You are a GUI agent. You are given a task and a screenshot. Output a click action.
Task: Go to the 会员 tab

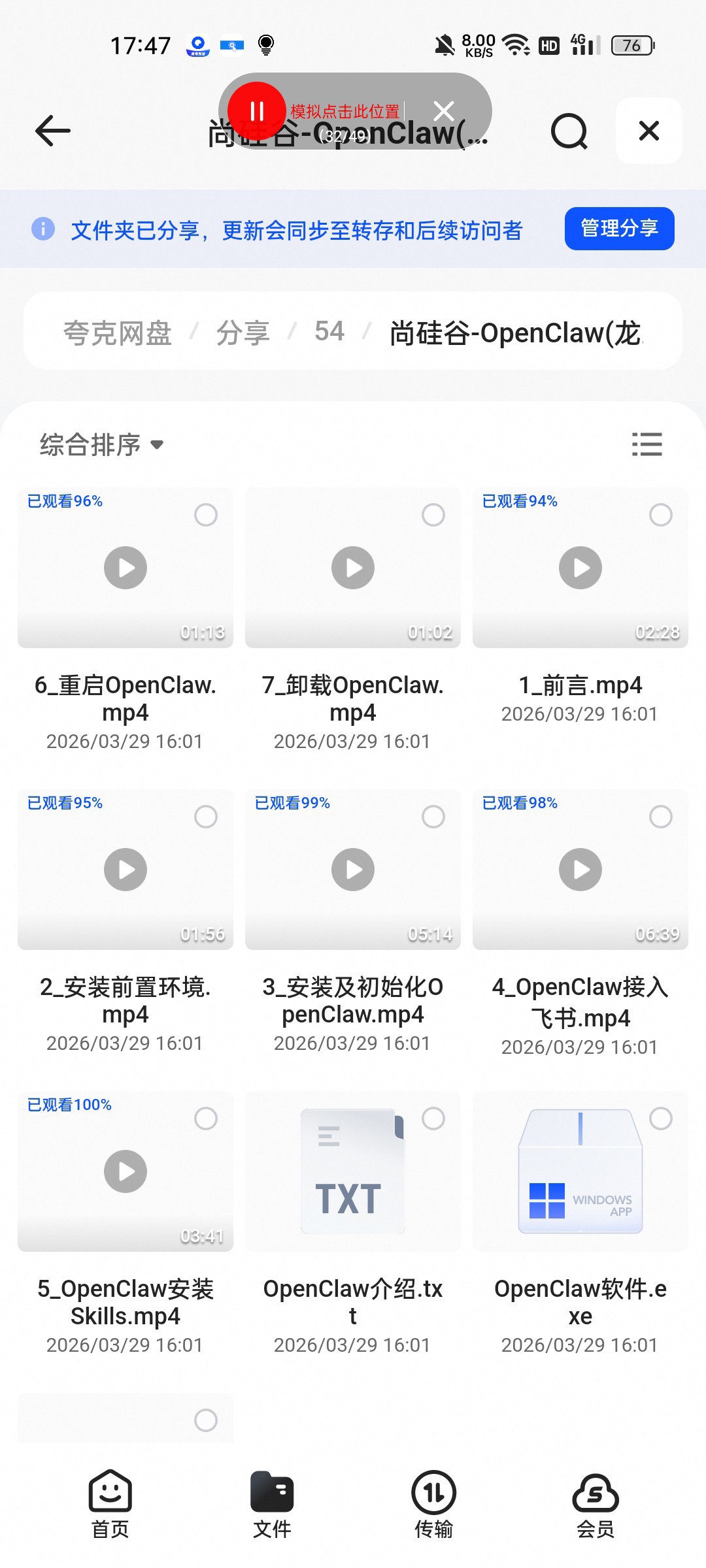pos(596,1505)
